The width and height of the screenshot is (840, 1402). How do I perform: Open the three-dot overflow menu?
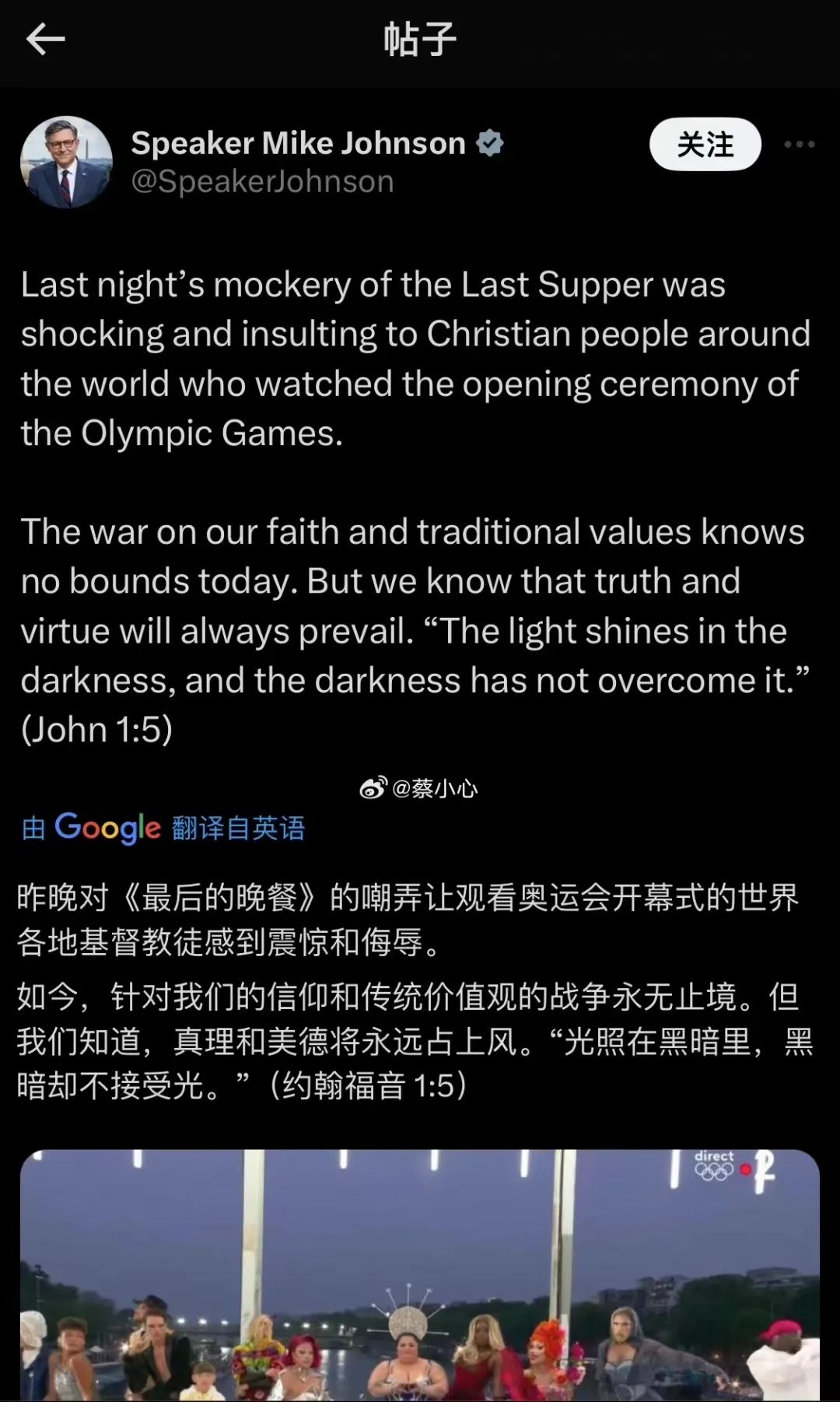coord(799,145)
